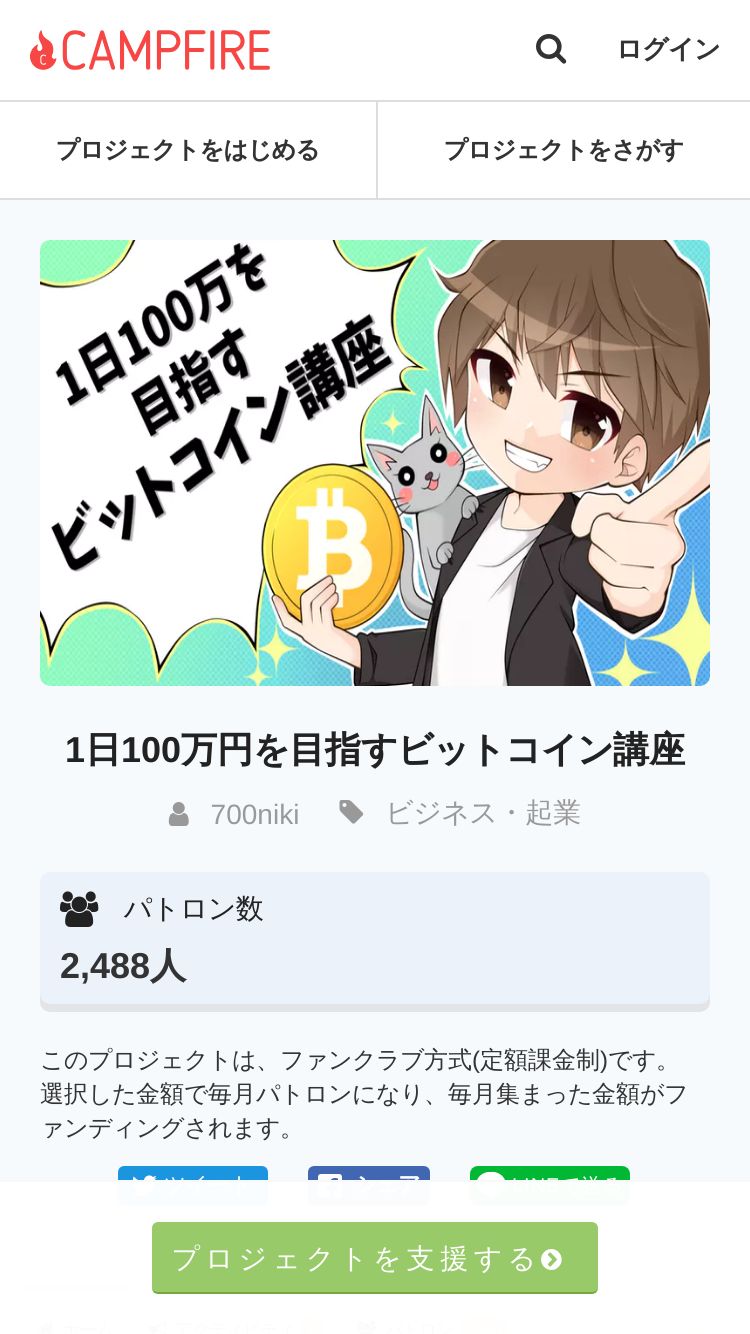This screenshot has height=1334, width=750.
Task: Tap プロジェクトを支援する button
Action: [375, 1258]
